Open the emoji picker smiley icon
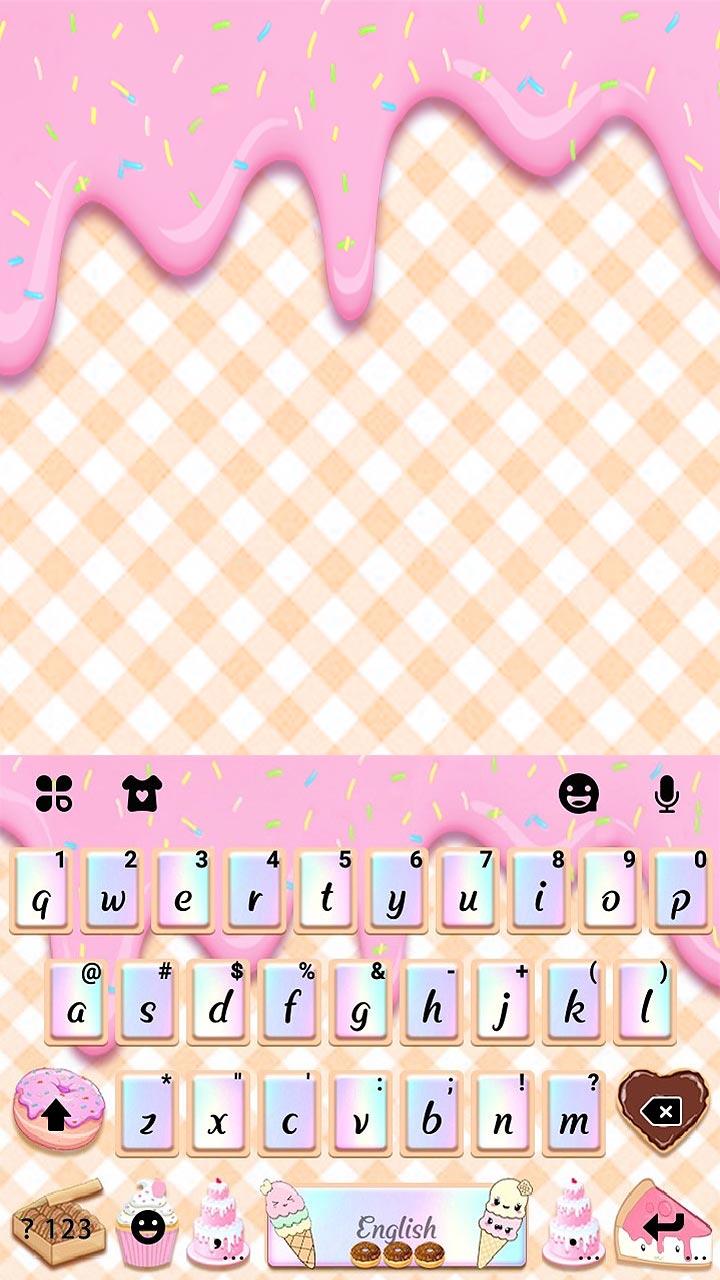 point(578,794)
